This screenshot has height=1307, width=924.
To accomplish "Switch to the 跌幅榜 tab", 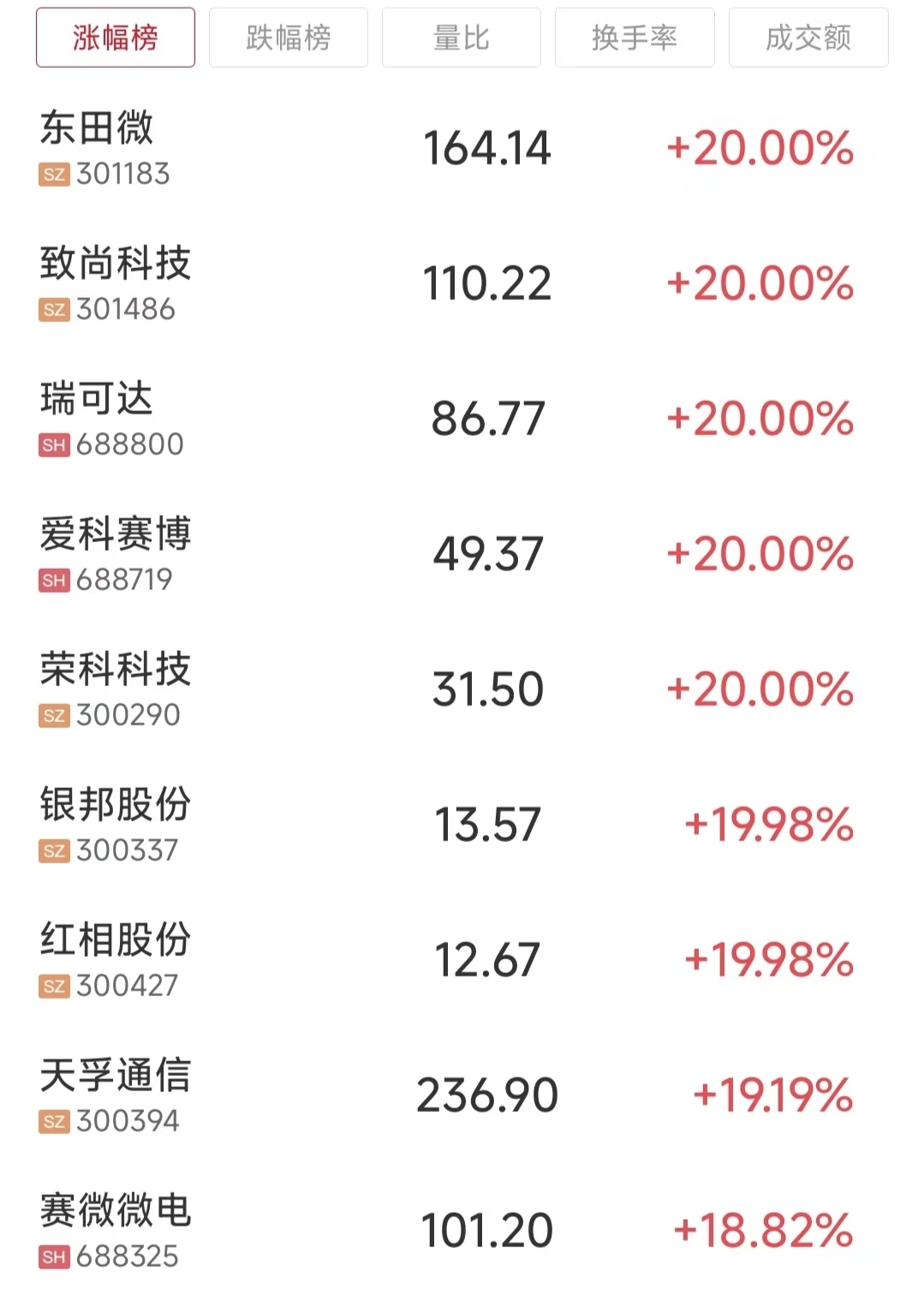I will (289, 38).
